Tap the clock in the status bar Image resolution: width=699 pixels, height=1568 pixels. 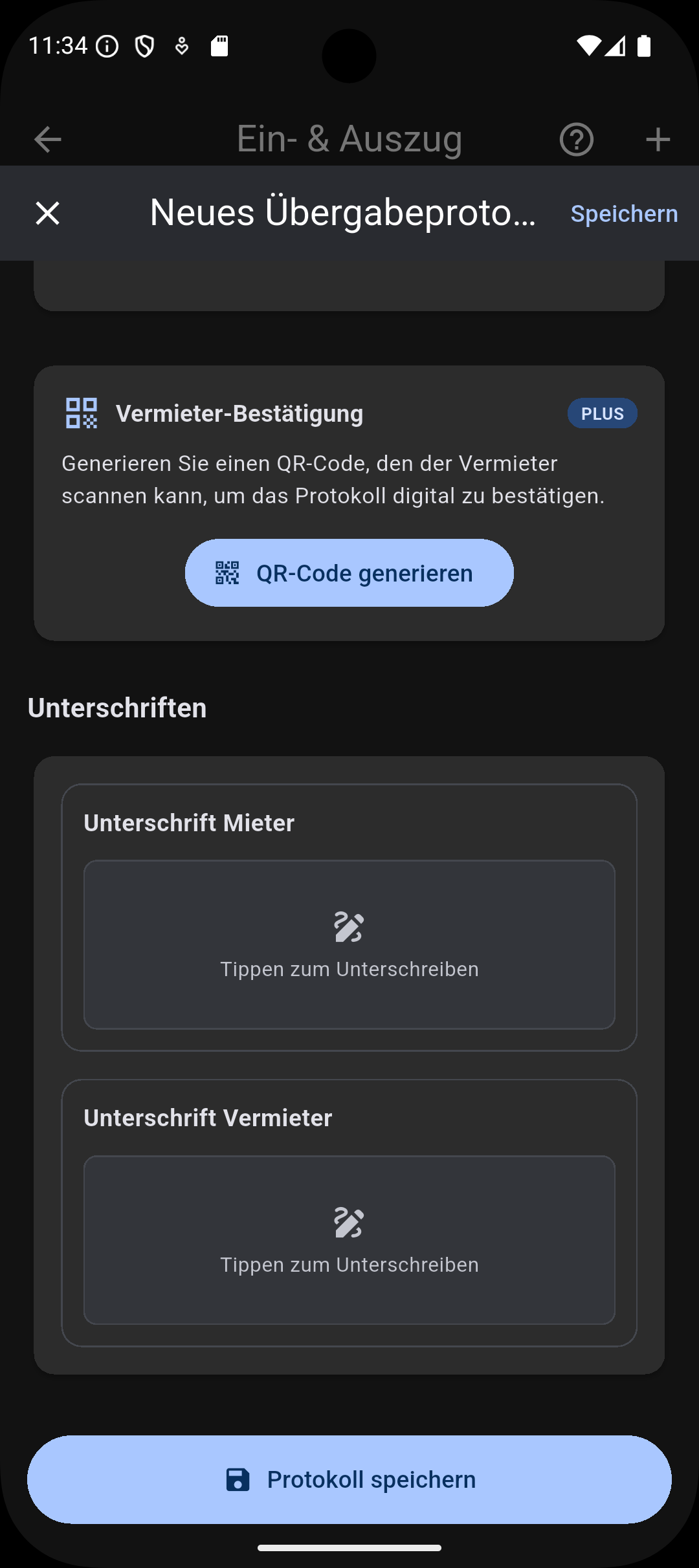tap(58, 45)
